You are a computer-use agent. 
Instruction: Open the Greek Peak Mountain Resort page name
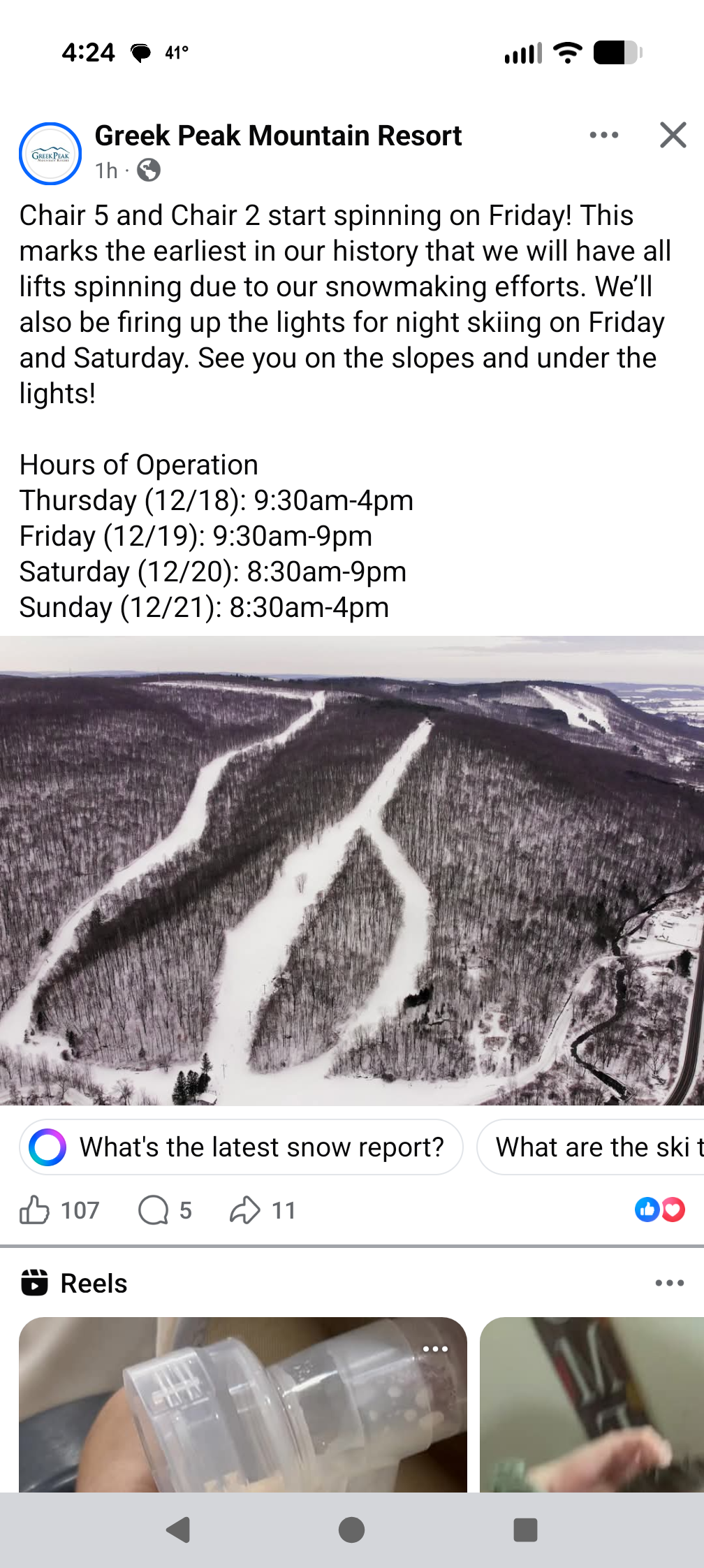(278, 136)
